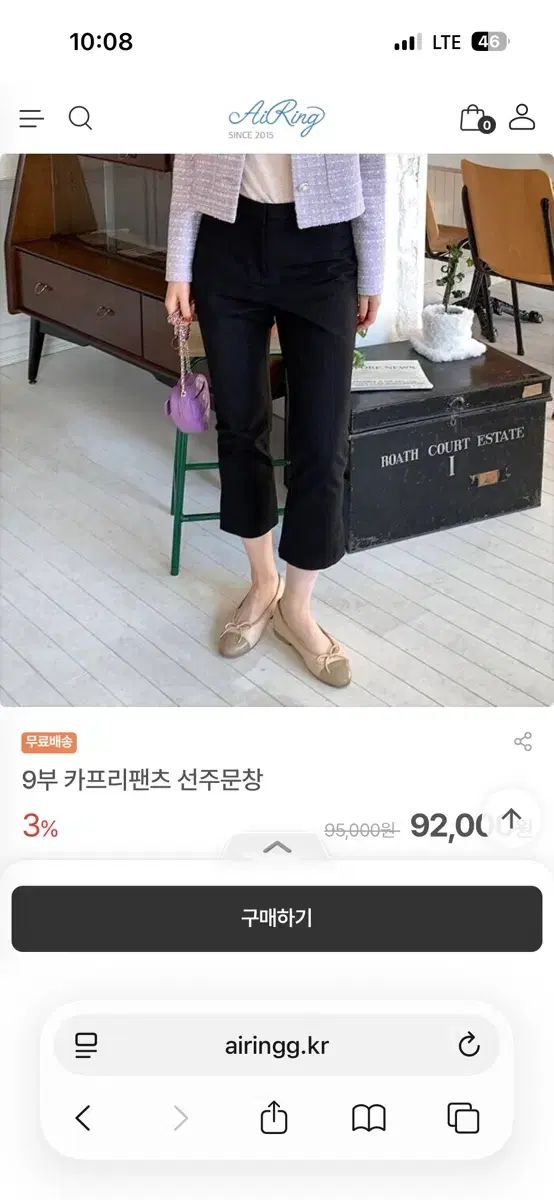Screen dimensions: 554x1200
Task: Open my account profile icon
Action: [x=522, y=117]
